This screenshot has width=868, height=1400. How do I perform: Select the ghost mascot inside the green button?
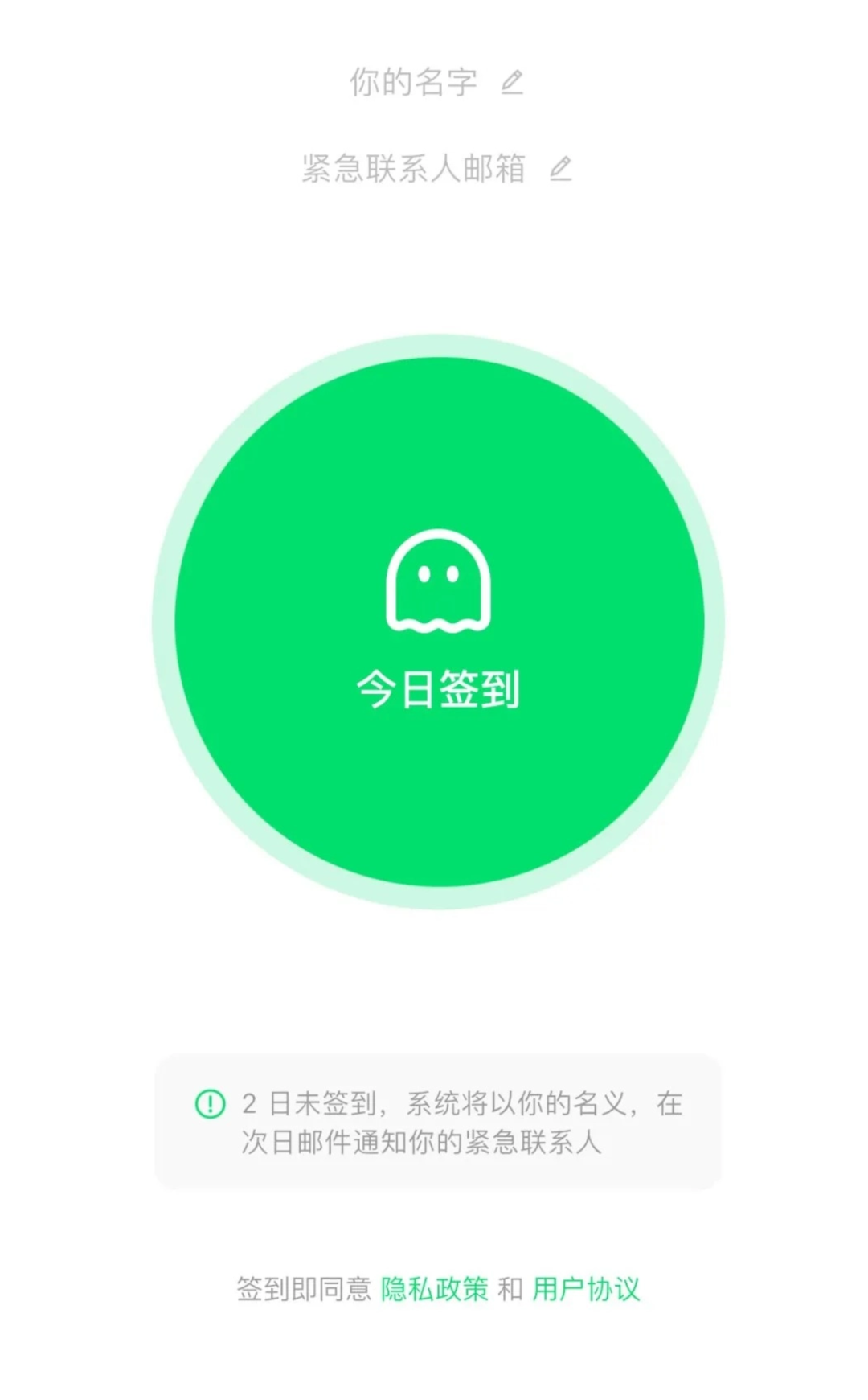438,579
